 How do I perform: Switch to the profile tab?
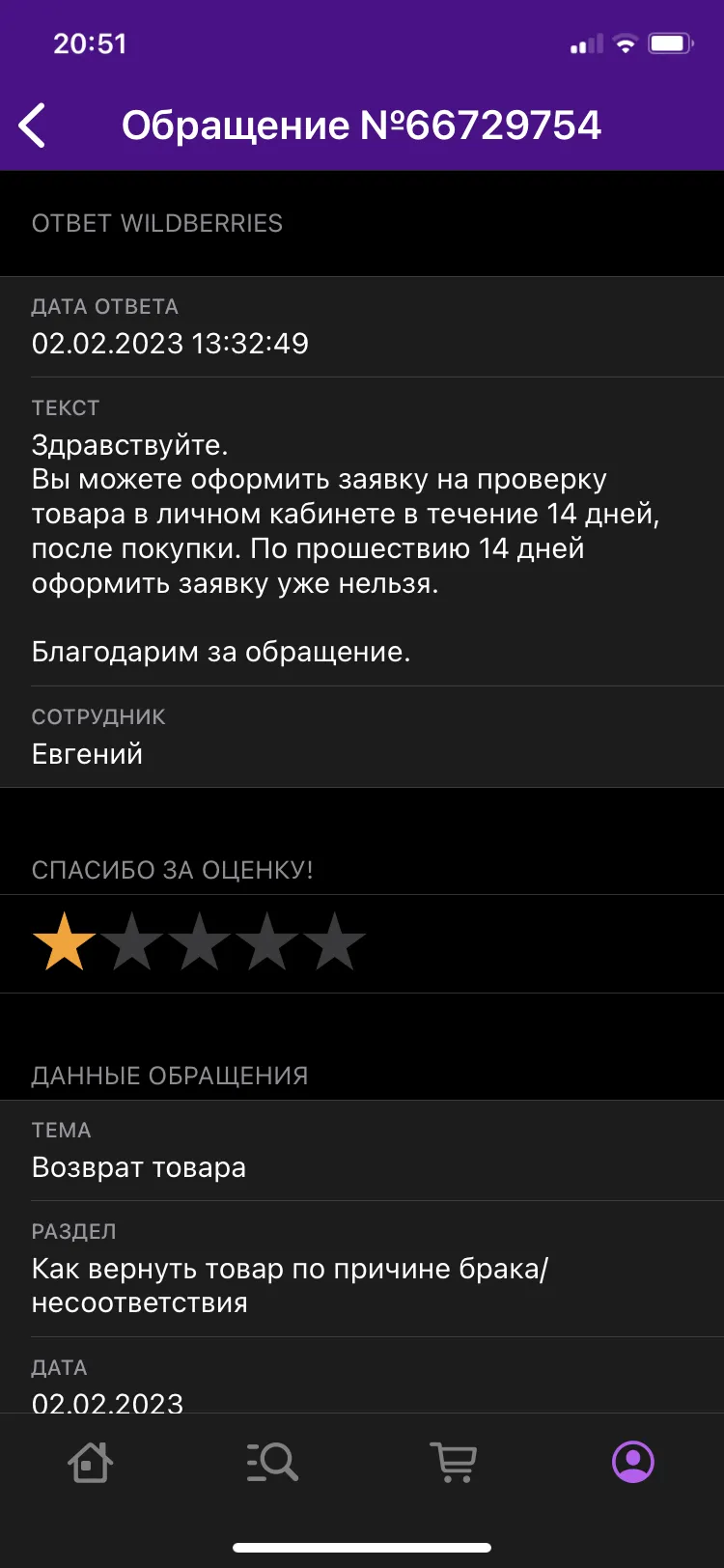[x=633, y=1462]
